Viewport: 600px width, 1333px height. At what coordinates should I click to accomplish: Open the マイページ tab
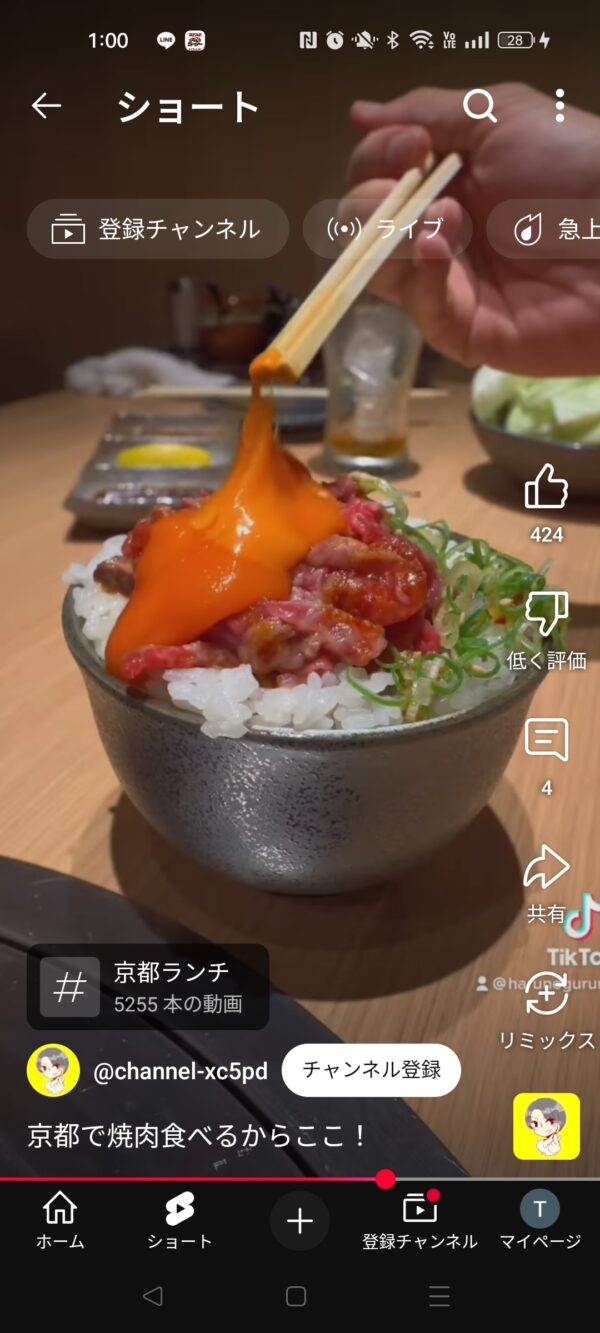[540, 1222]
